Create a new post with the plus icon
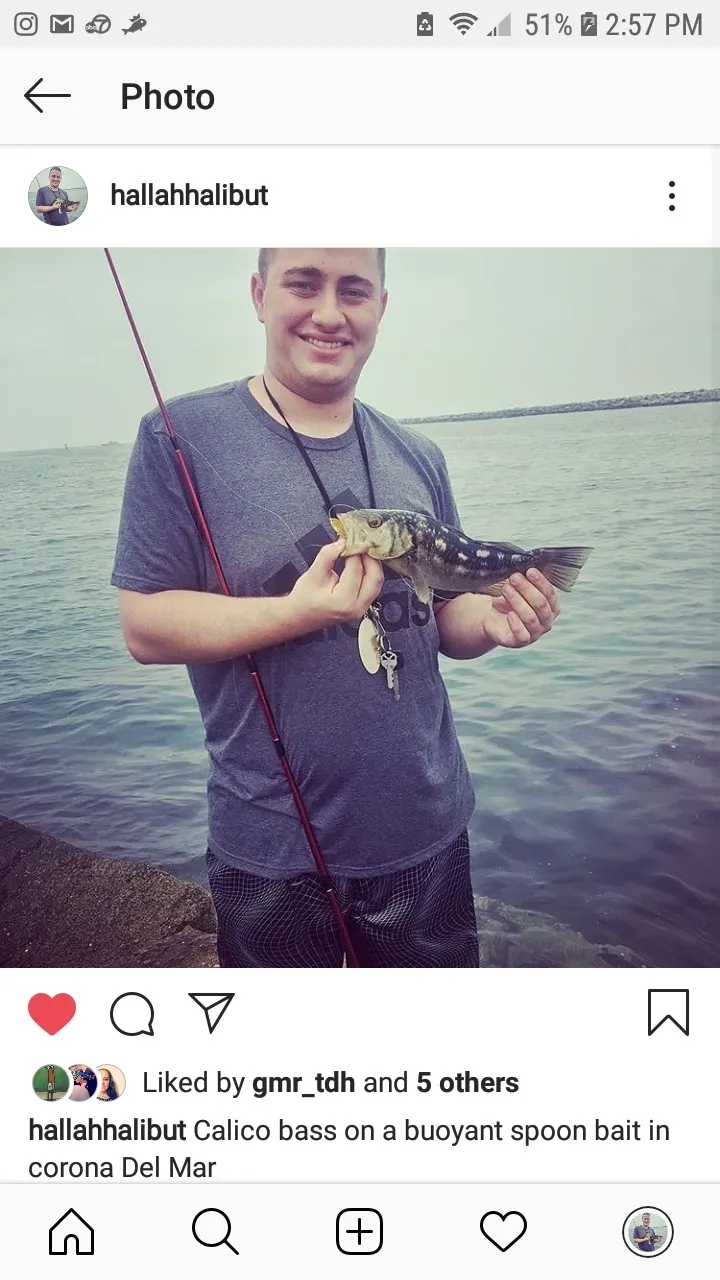The width and height of the screenshot is (720, 1280). [x=359, y=1231]
